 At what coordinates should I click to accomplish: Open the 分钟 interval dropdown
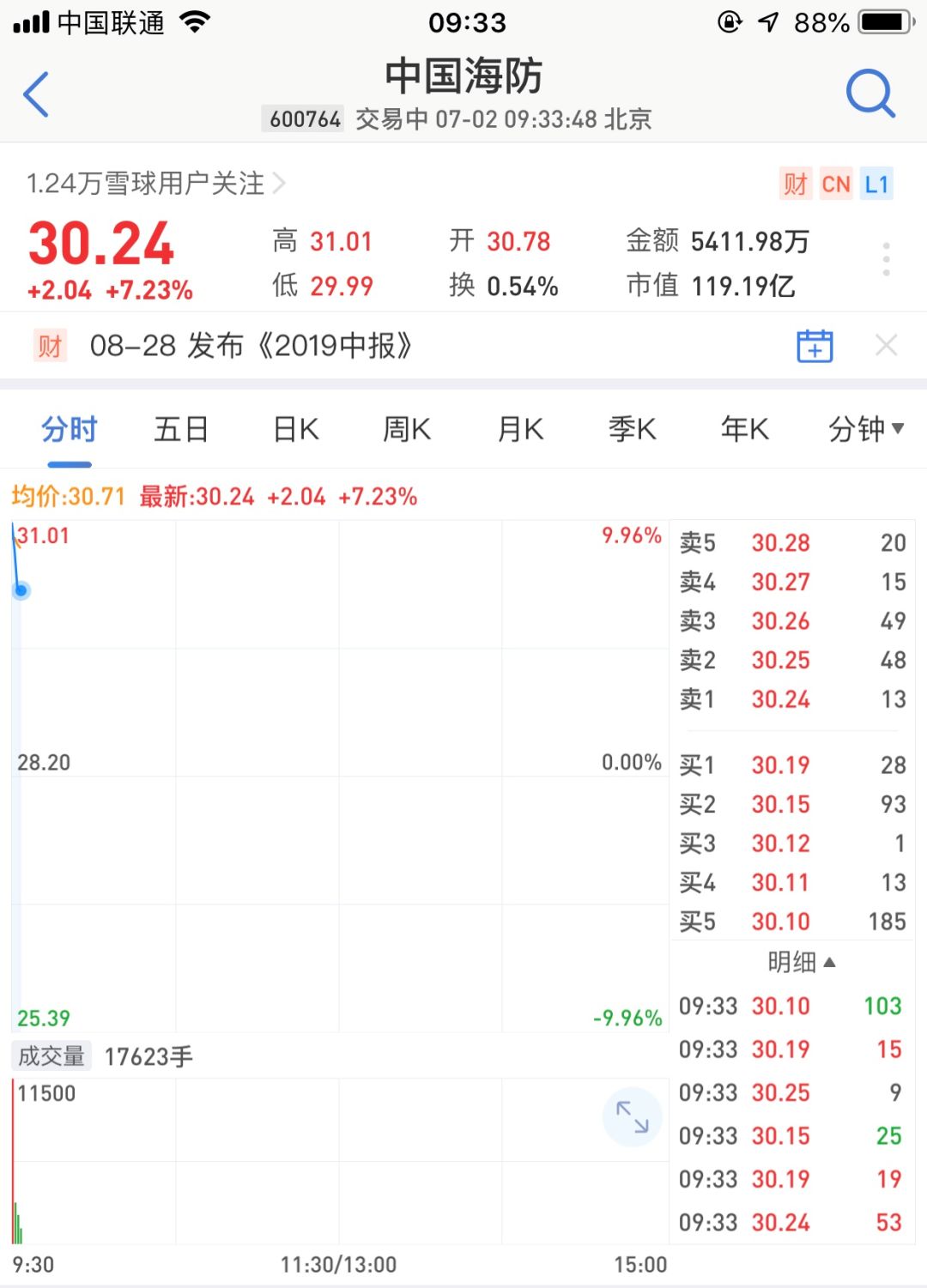[x=865, y=428]
